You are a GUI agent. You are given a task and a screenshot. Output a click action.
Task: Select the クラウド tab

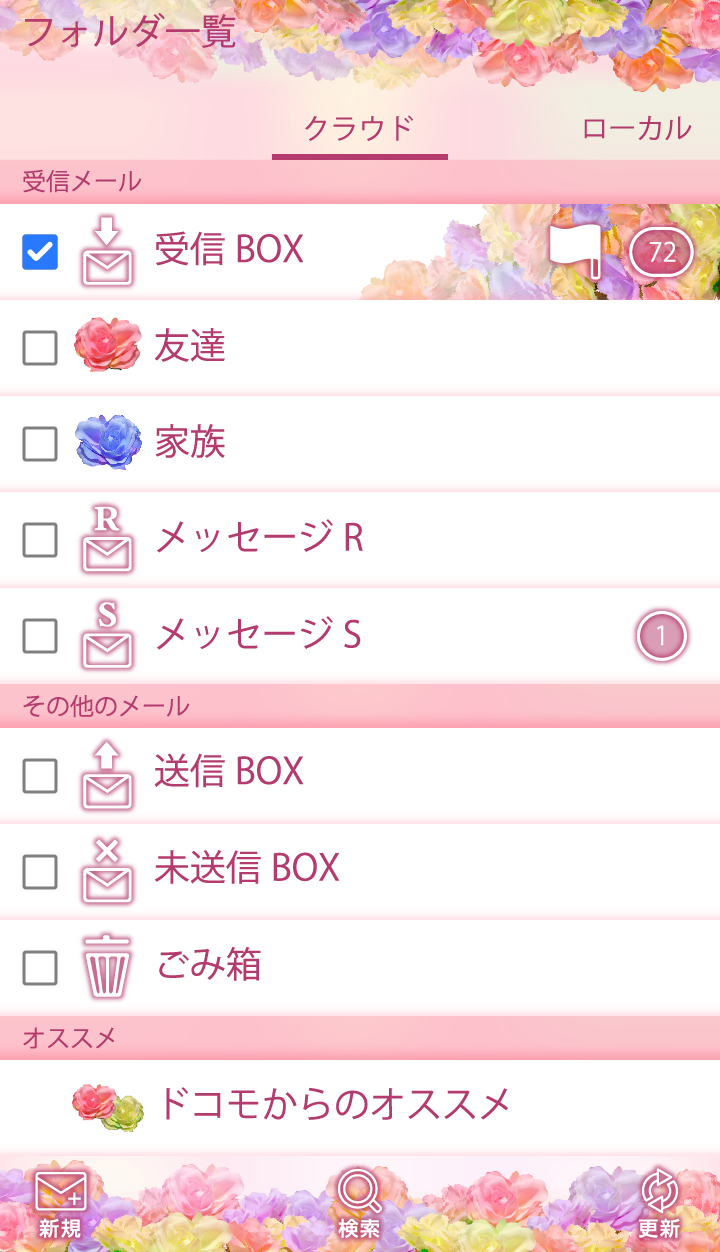point(359,129)
